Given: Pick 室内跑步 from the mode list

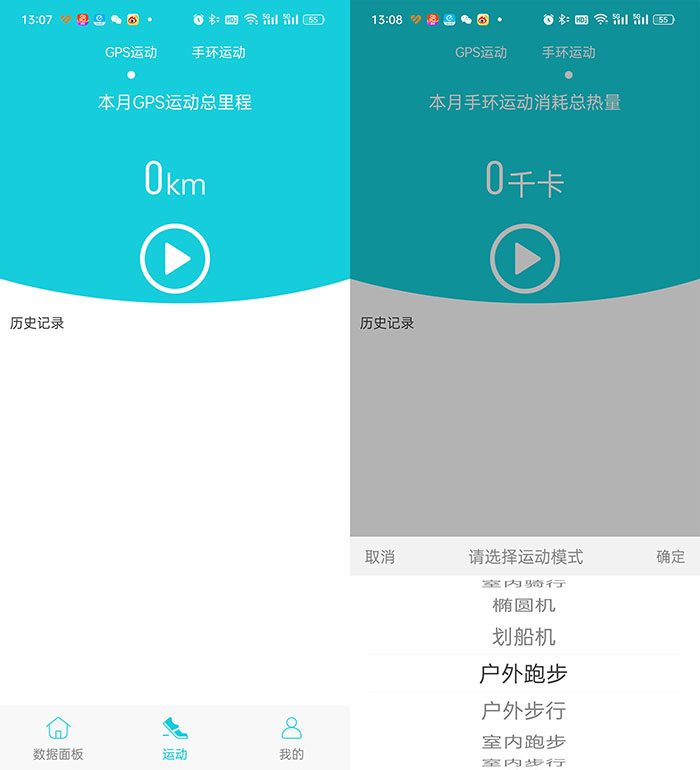Looking at the screenshot, I should pyautogui.click(x=524, y=742).
